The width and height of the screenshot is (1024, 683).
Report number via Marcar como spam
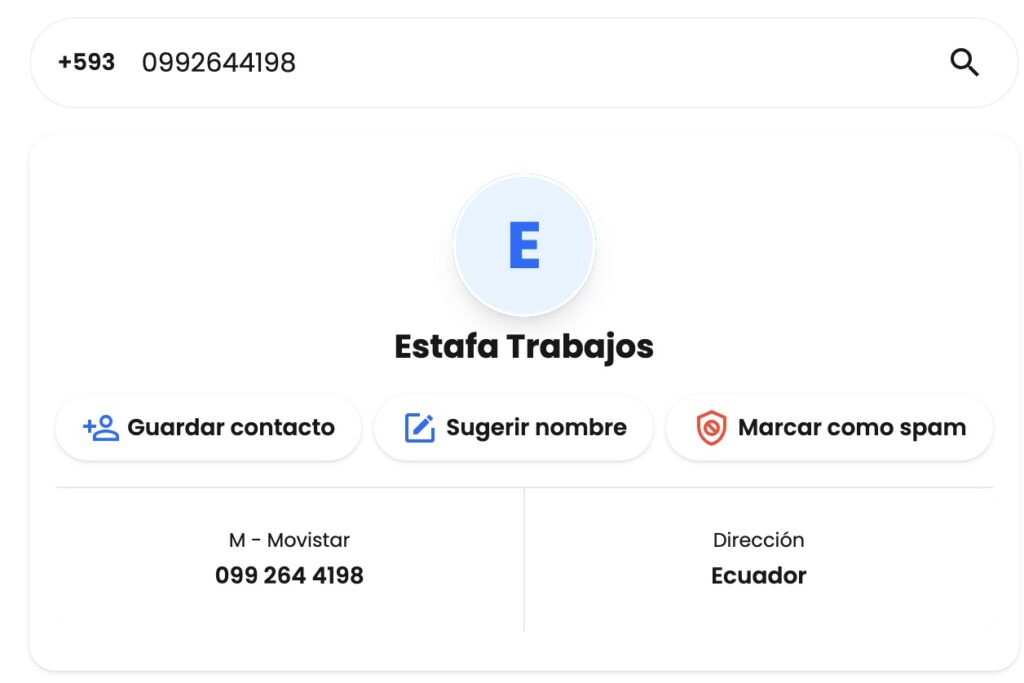coord(830,428)
